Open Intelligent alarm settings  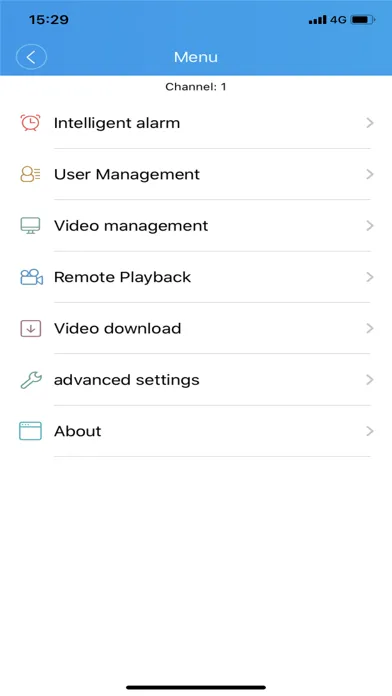click(196, 123)
